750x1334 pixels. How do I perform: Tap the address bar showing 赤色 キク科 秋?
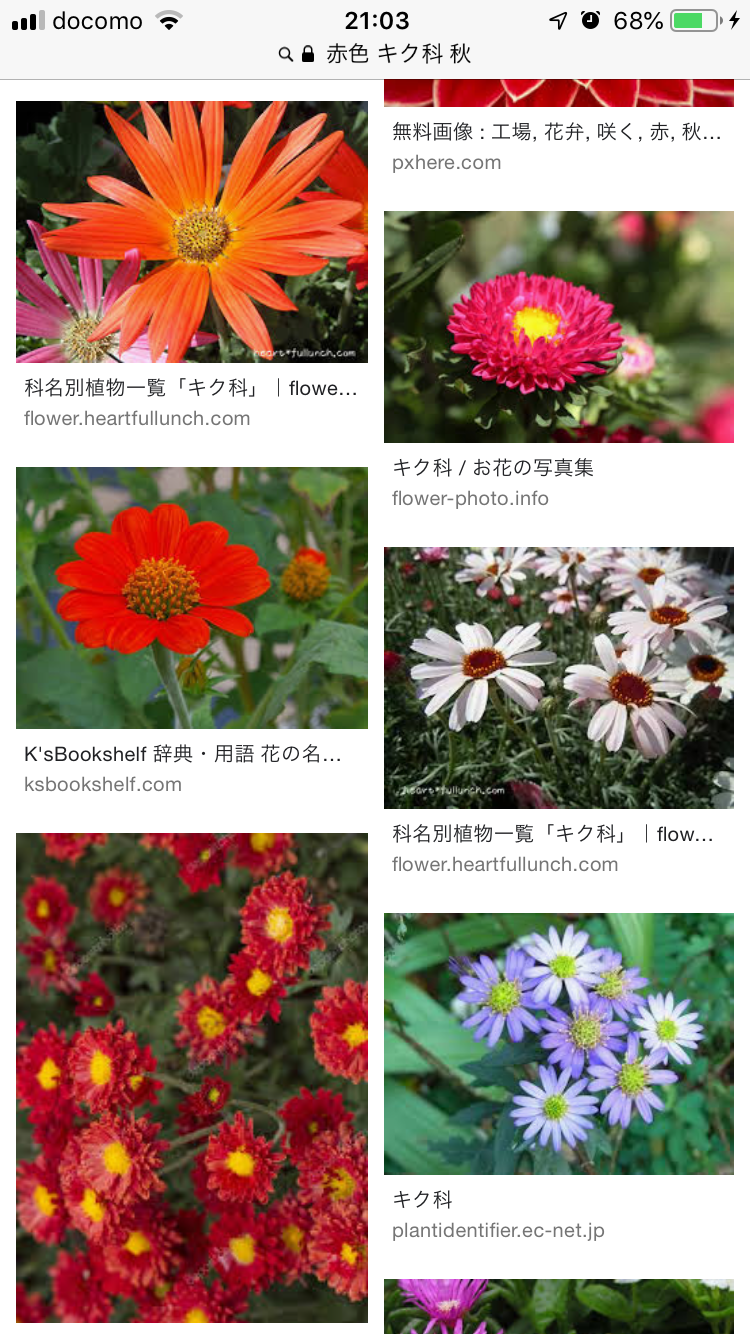coord(375,54)
